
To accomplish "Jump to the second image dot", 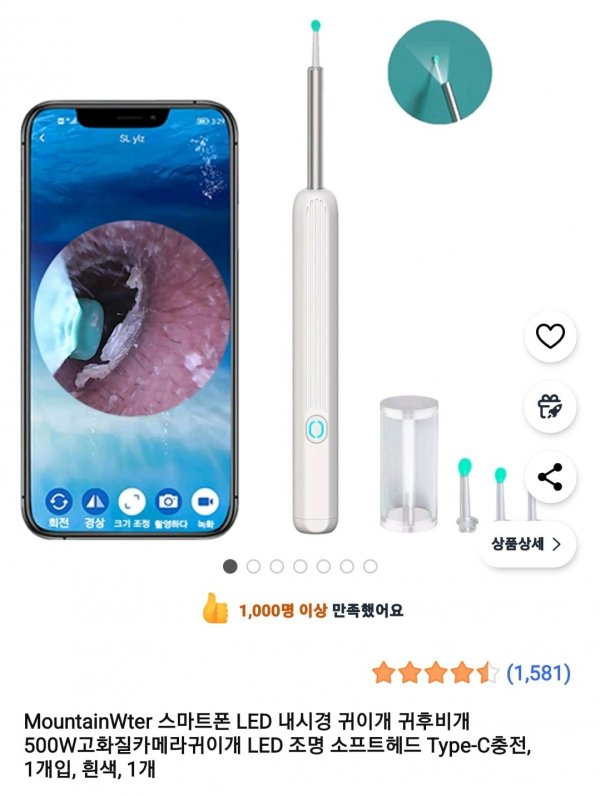I will click(254, 566).
